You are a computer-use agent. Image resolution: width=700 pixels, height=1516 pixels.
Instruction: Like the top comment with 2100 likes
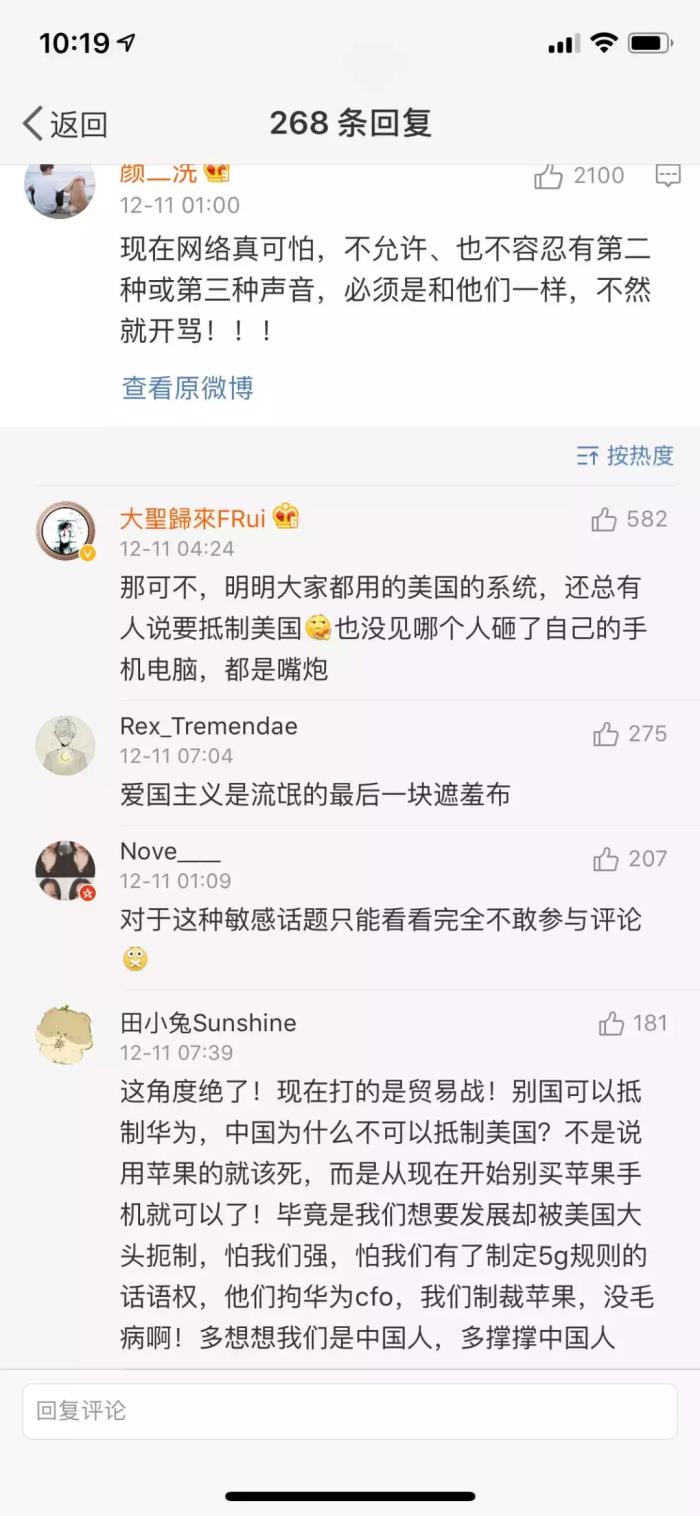pyautogui.click(x=549, y=177)
